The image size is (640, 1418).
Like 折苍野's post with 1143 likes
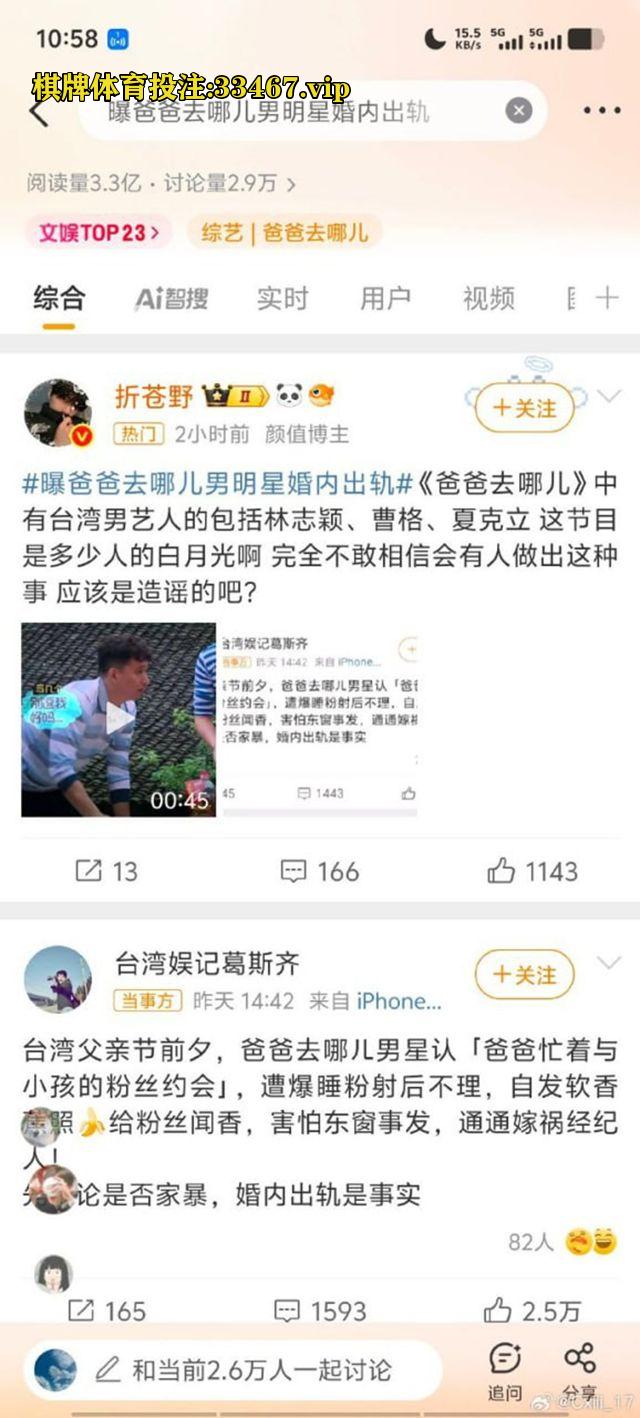coord(531,871)
